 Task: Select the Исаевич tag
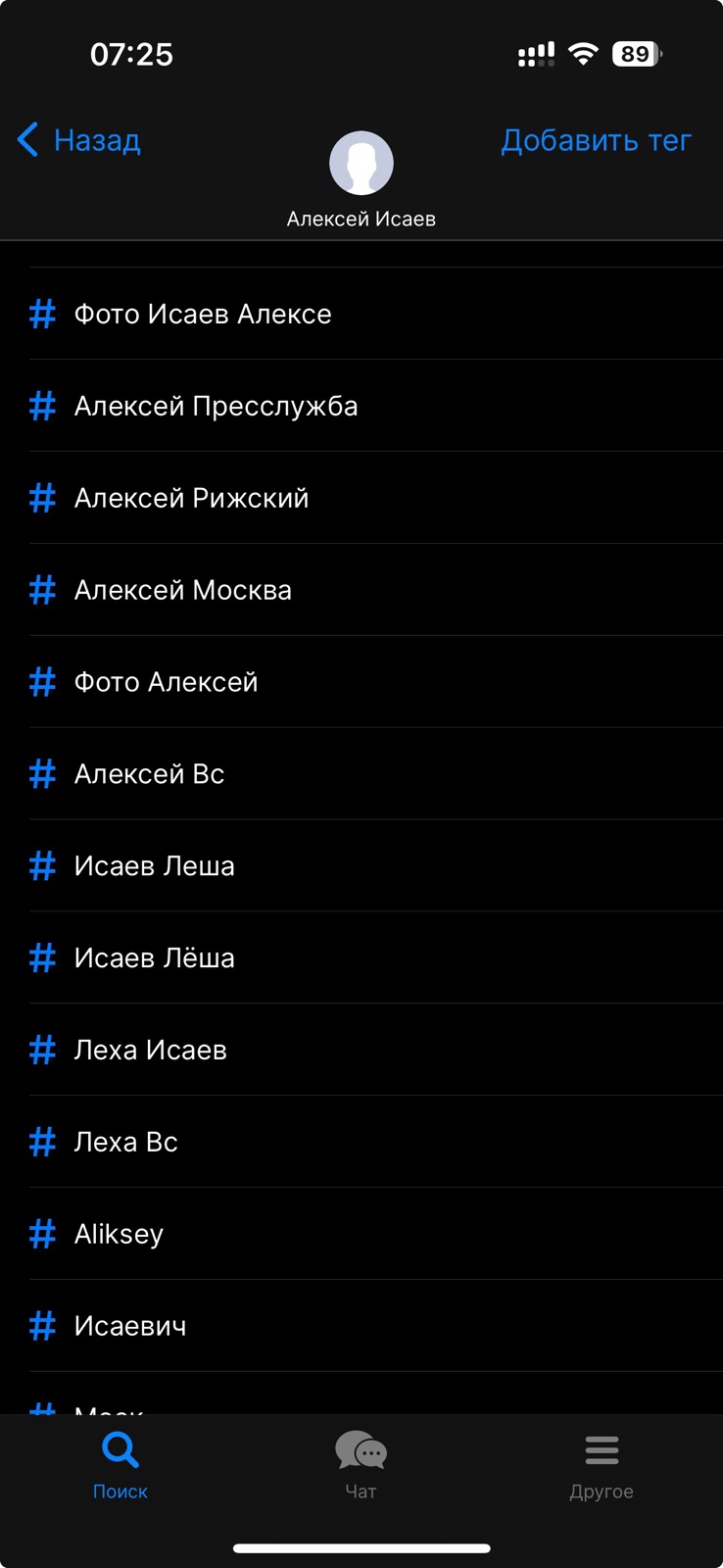coord(129,1327)
